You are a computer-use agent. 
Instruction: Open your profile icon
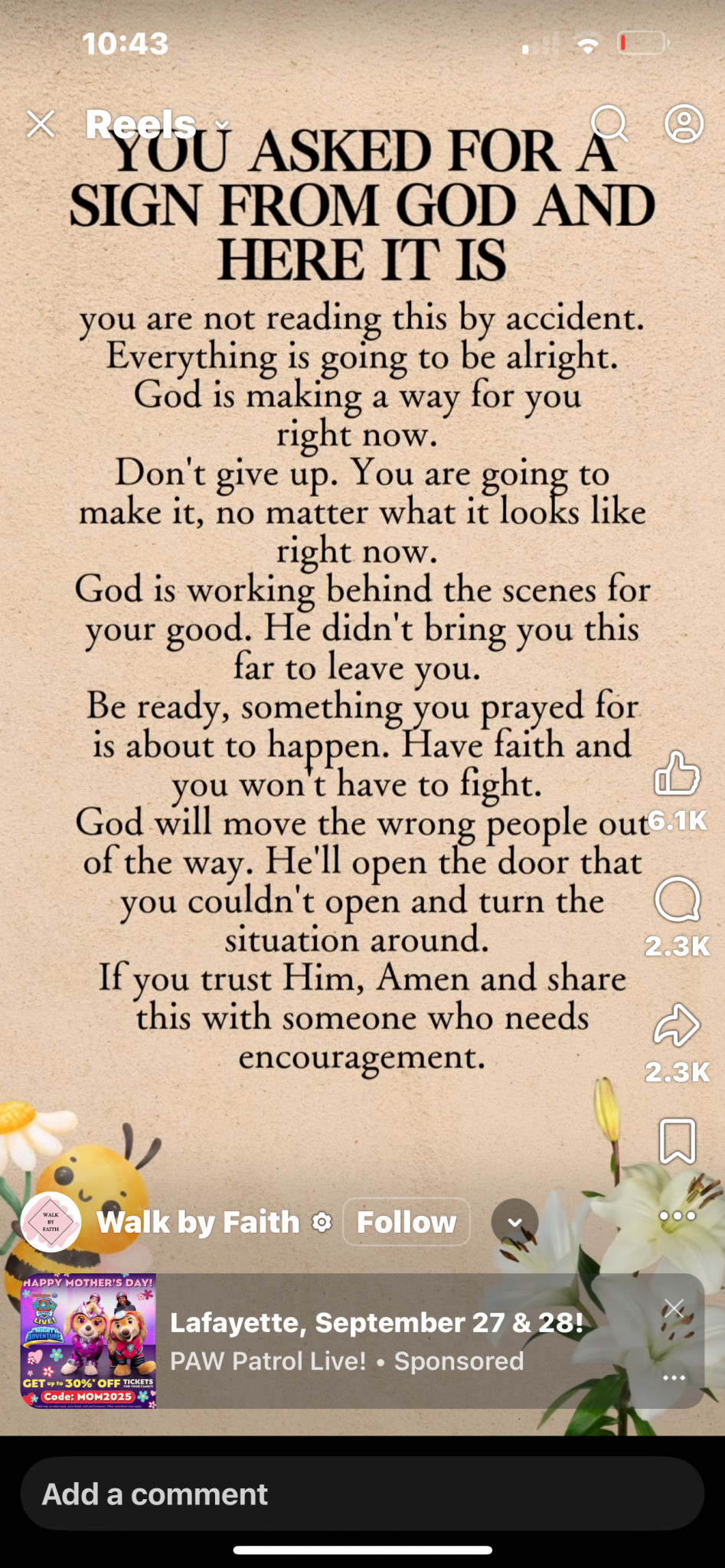(684, 123)
